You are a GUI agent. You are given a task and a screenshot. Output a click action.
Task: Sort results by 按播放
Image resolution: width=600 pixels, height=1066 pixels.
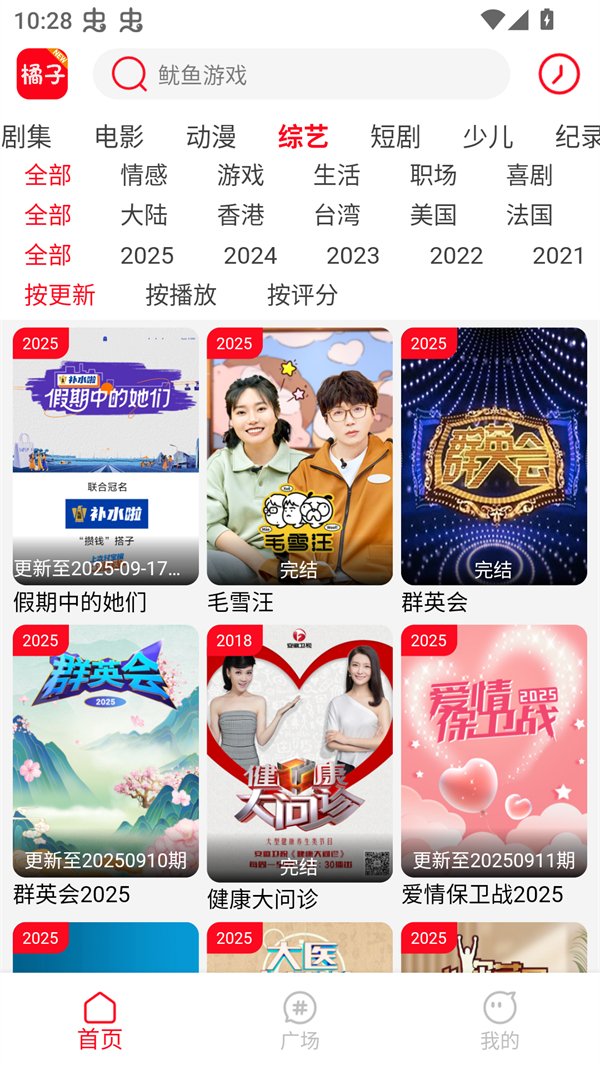[181, 295]
